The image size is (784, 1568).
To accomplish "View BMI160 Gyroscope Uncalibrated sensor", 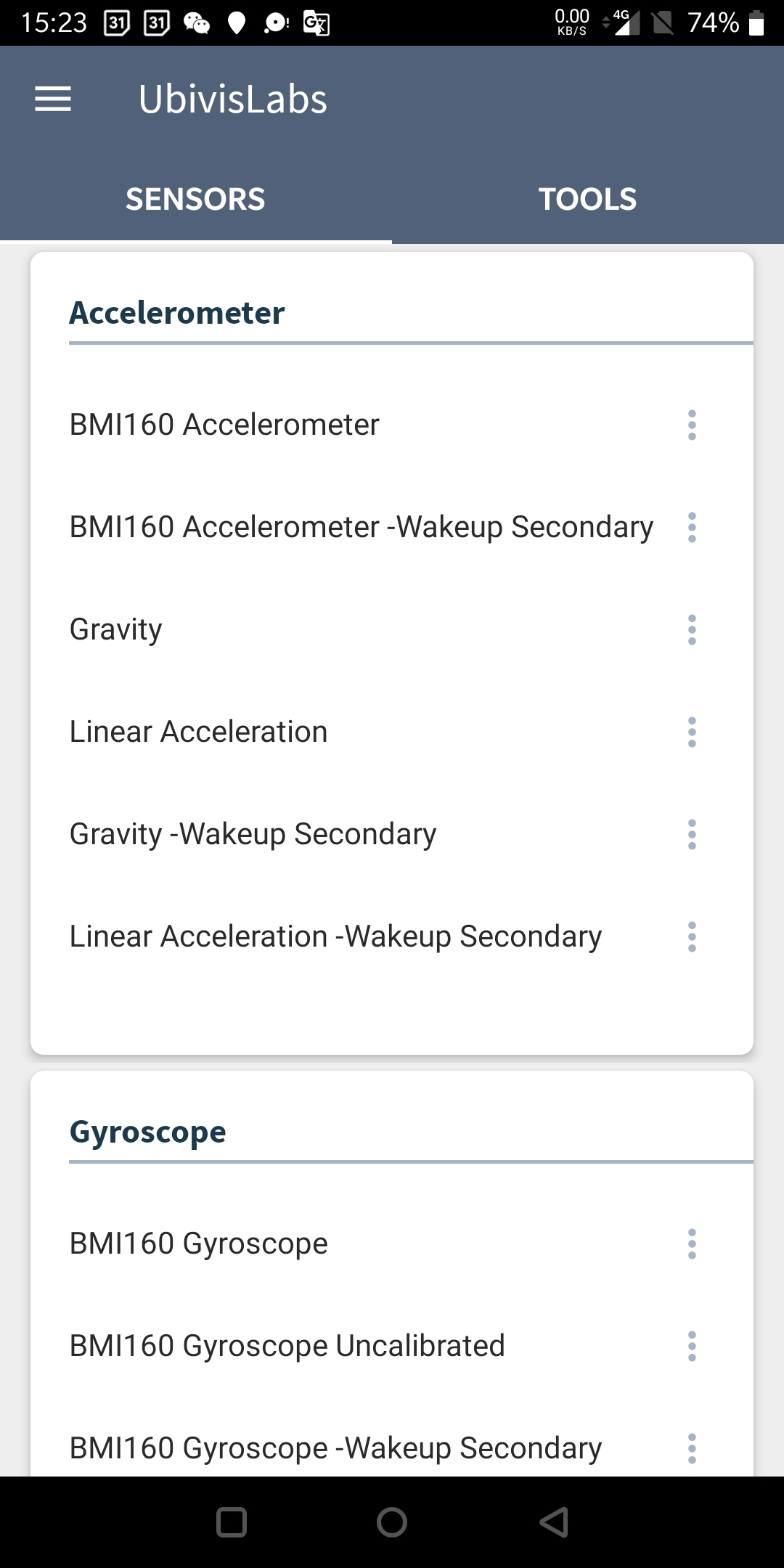I will tap(287, 1346).
